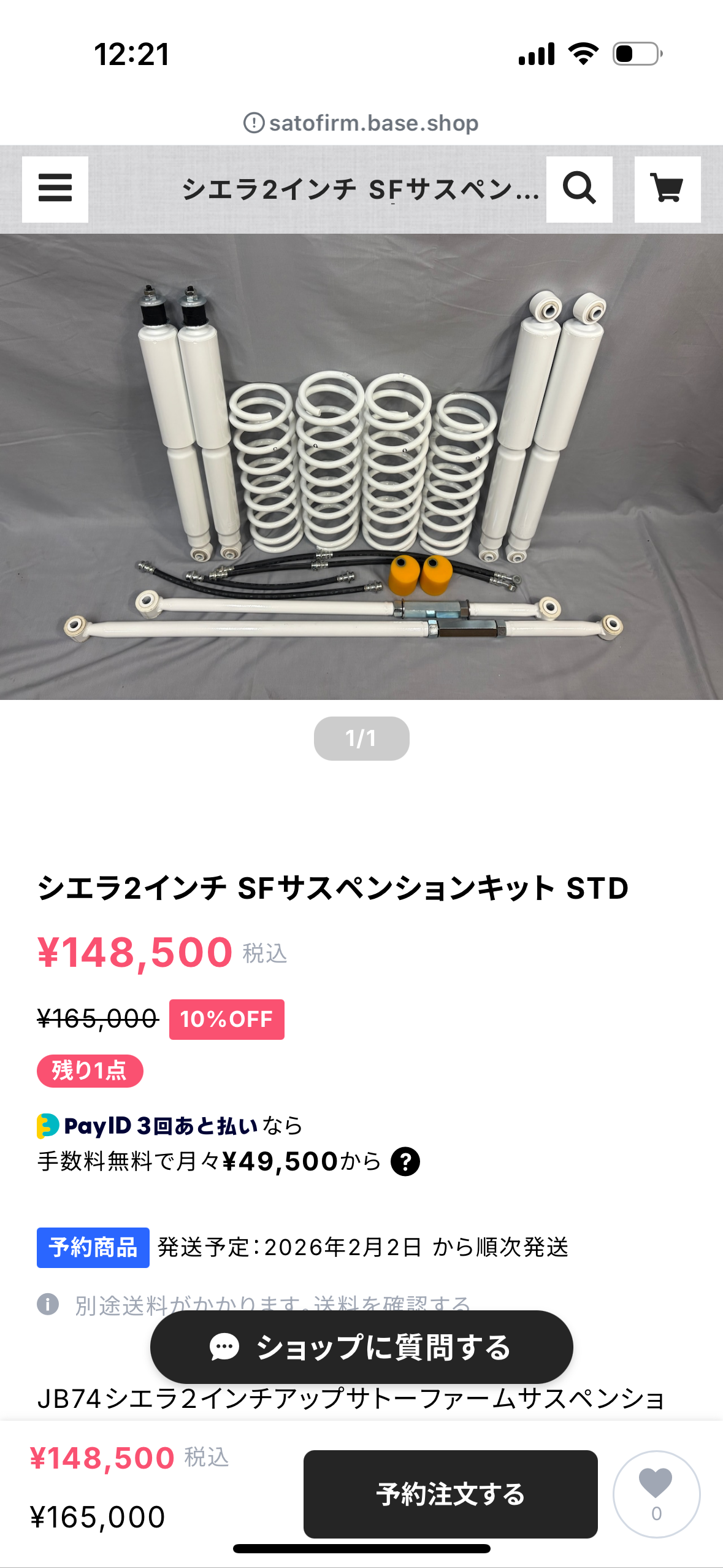Open the 送料を確認する shipping link
723x1568 pixels.
[x=392, y=1302]
